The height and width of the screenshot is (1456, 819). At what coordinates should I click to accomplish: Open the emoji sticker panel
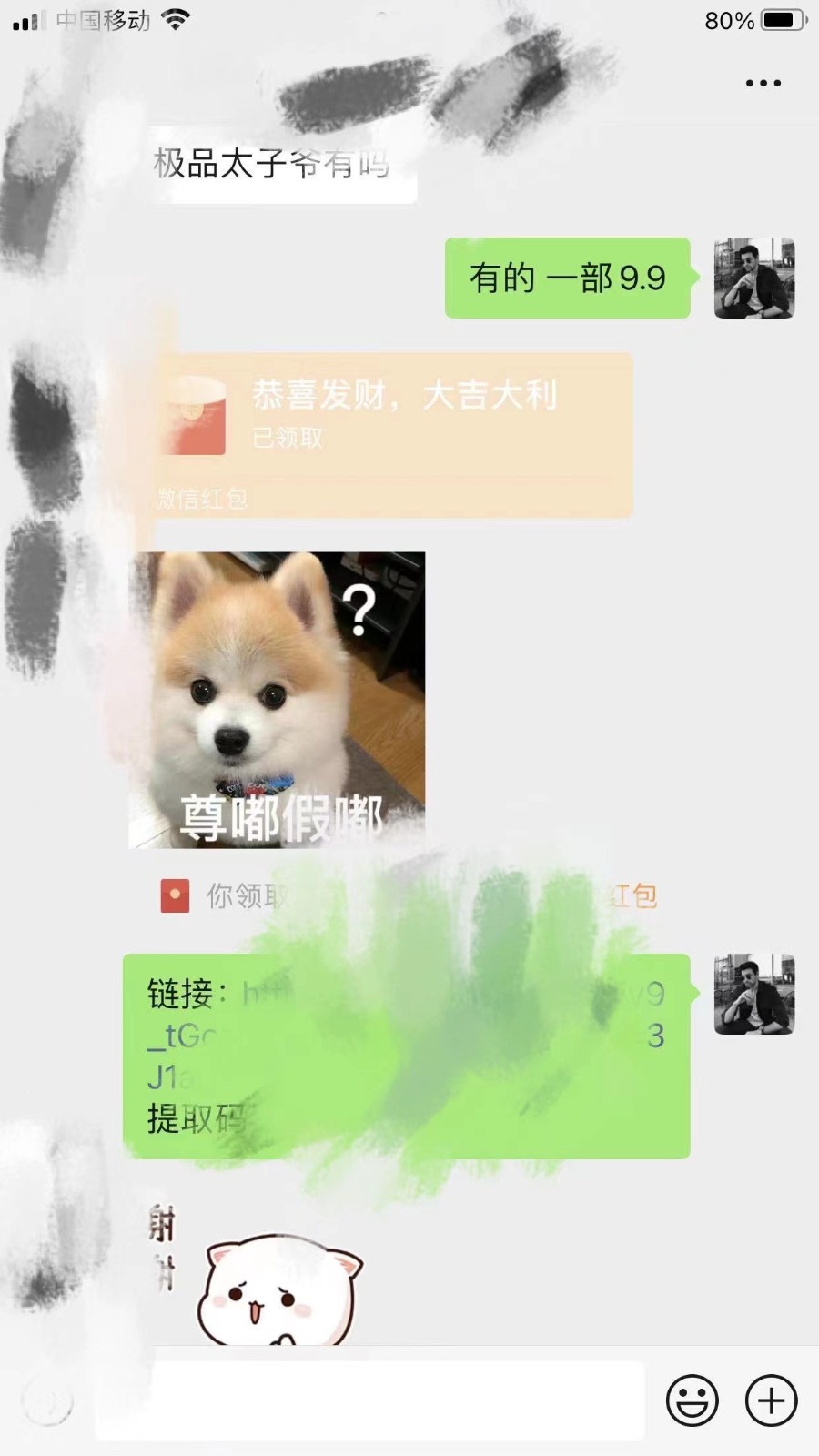693,1400
